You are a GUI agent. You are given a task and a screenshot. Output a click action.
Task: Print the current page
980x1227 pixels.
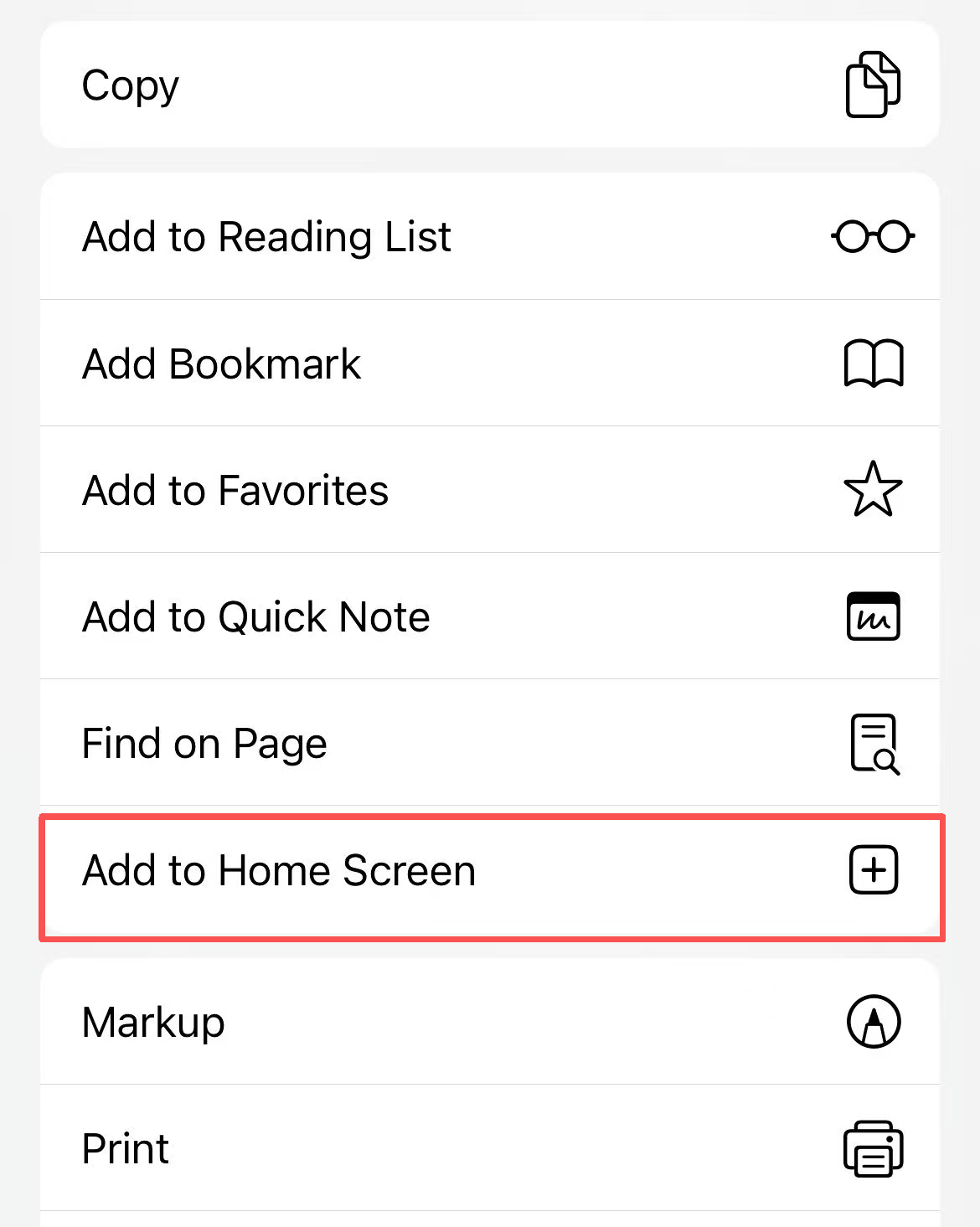(x=489, y=1148)
